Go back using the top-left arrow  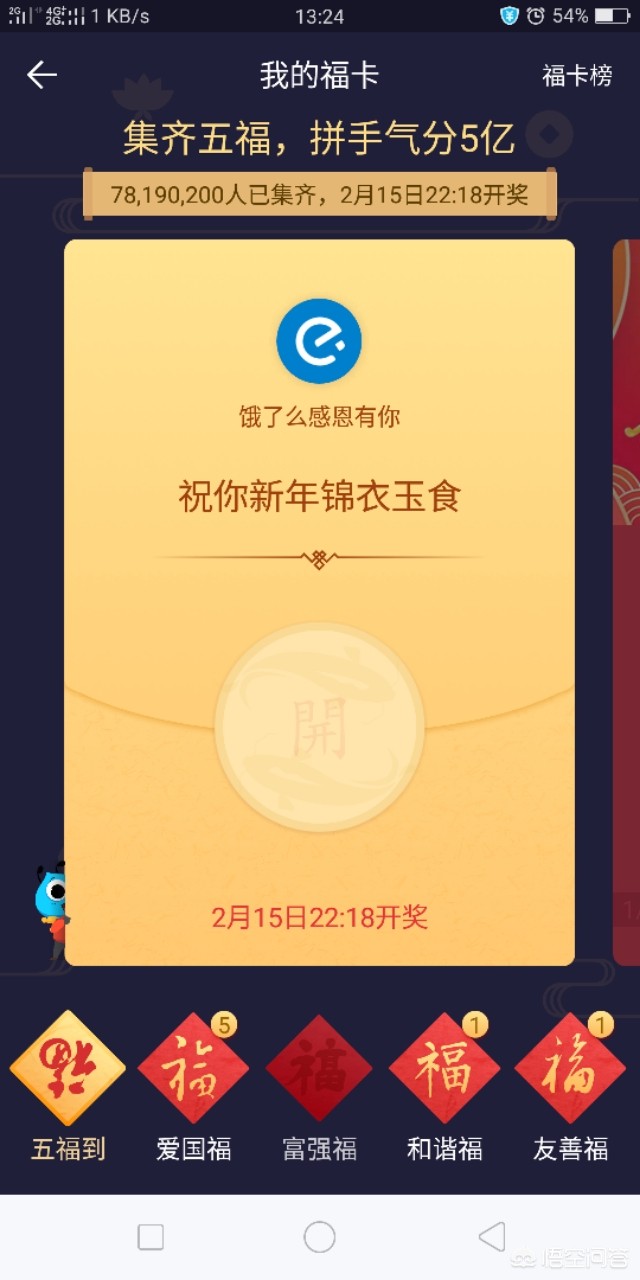(42, 75)
